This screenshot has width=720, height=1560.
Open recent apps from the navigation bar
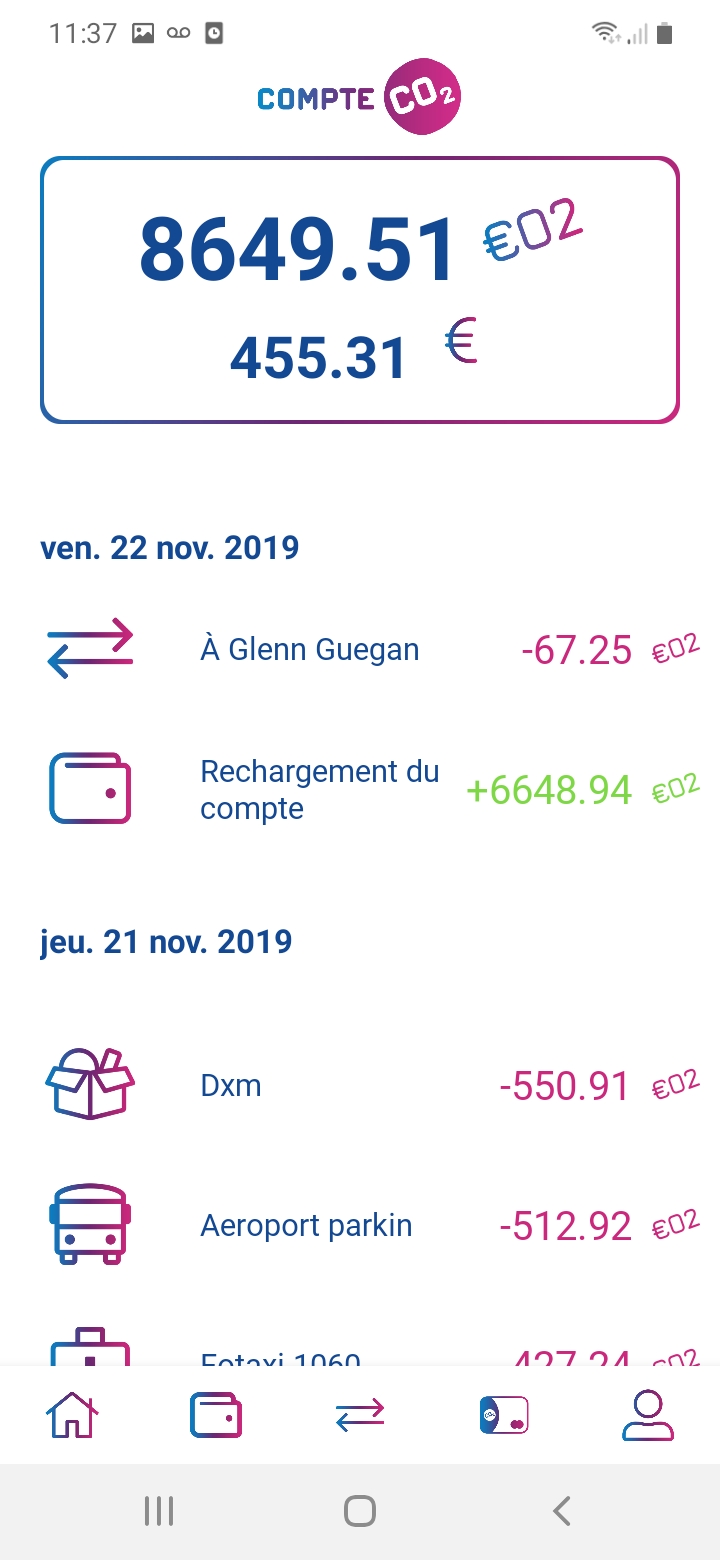tap(158, 1510)
